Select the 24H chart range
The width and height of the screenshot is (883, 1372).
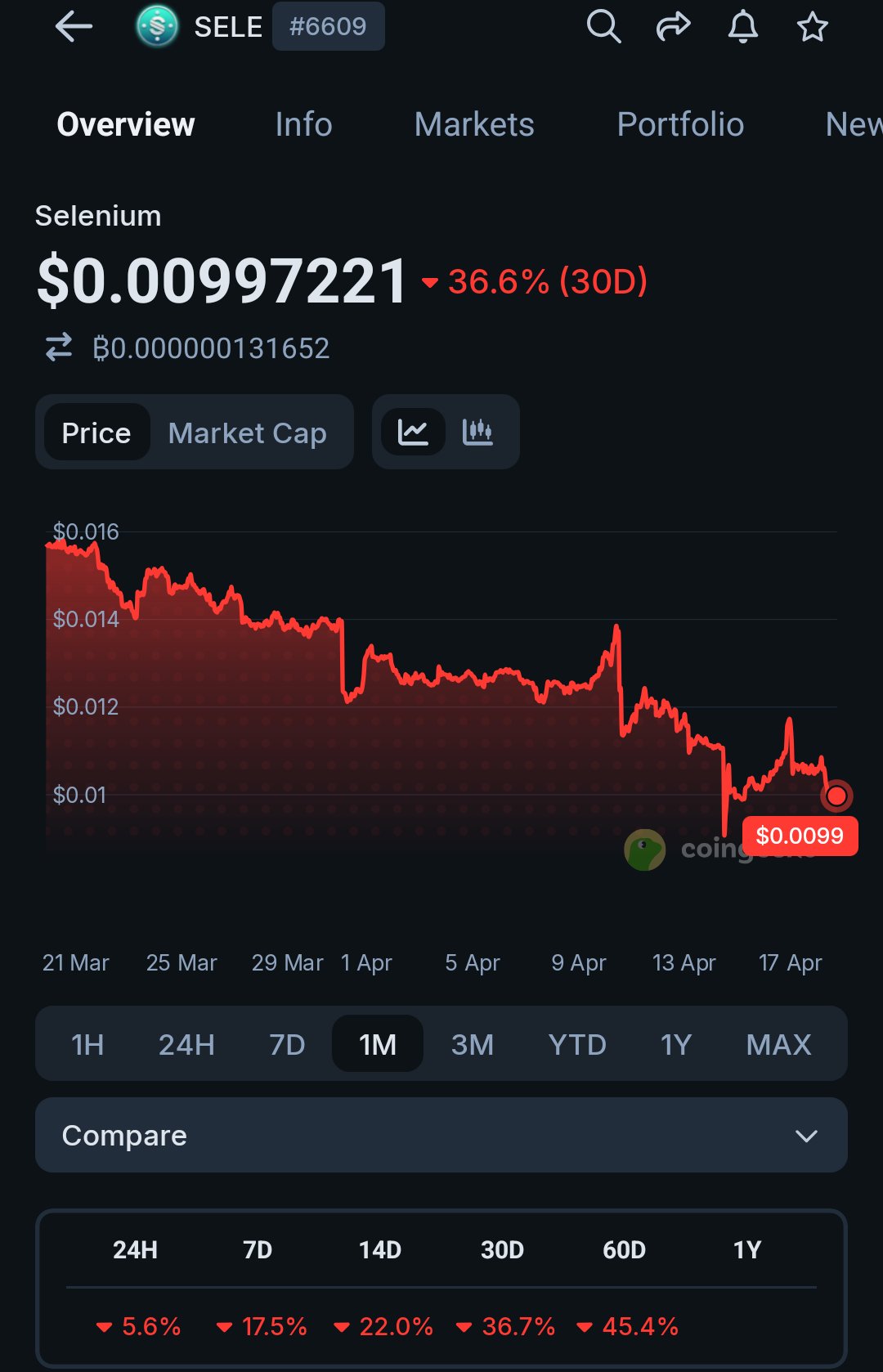(x=186, y=1044)
